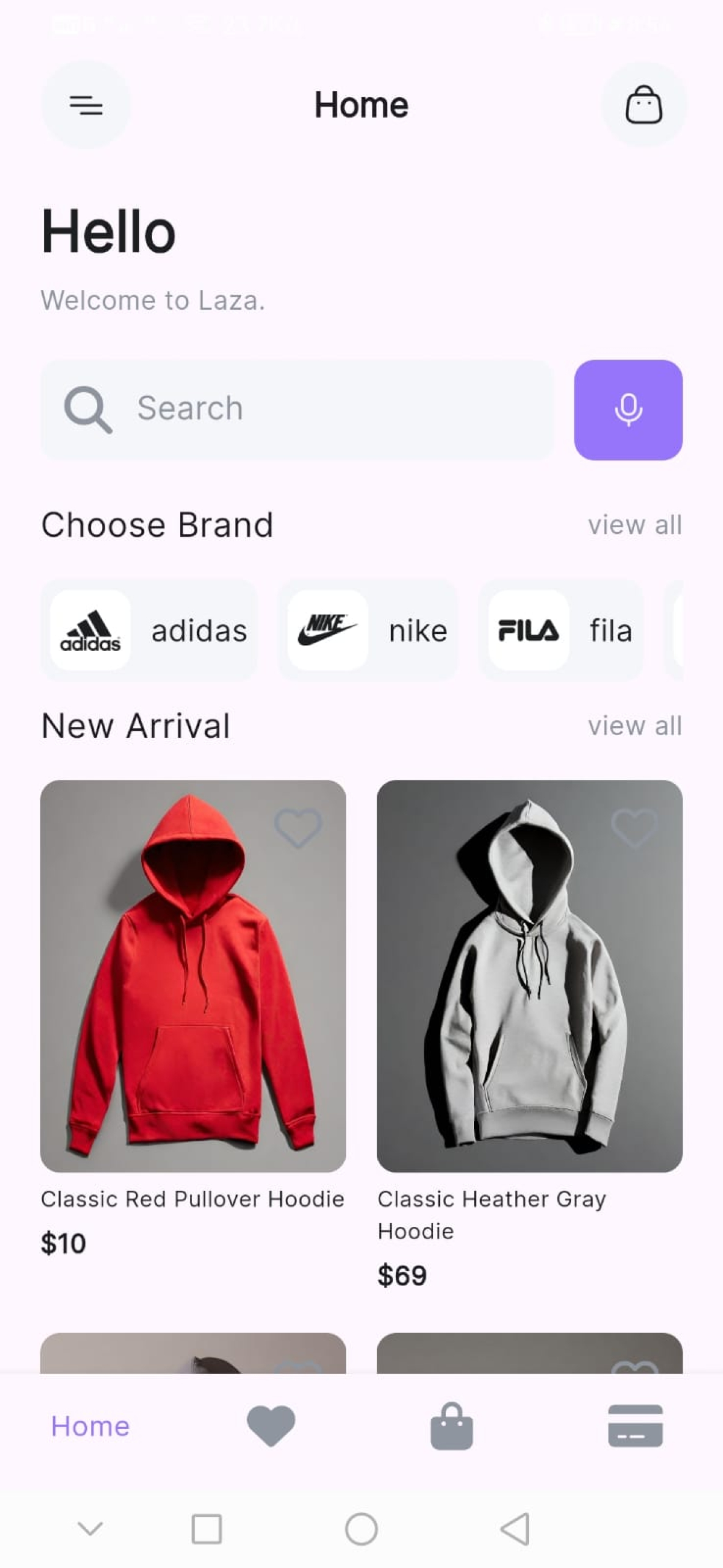Viewport: 723px width, 1568px height.
Task: Switch to the shopping bag tab
Action: (451, 1426)
